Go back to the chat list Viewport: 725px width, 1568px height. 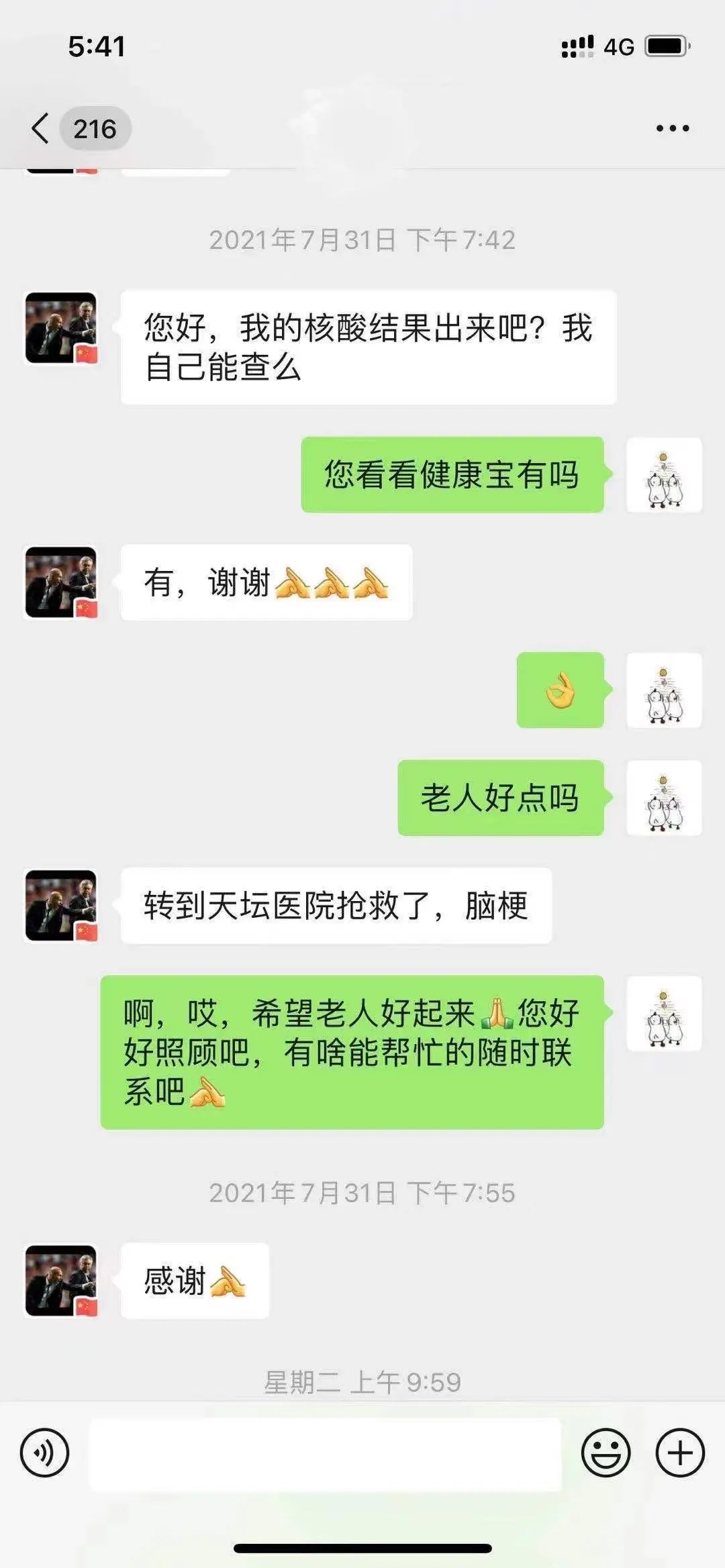click(x=42, y=128)
